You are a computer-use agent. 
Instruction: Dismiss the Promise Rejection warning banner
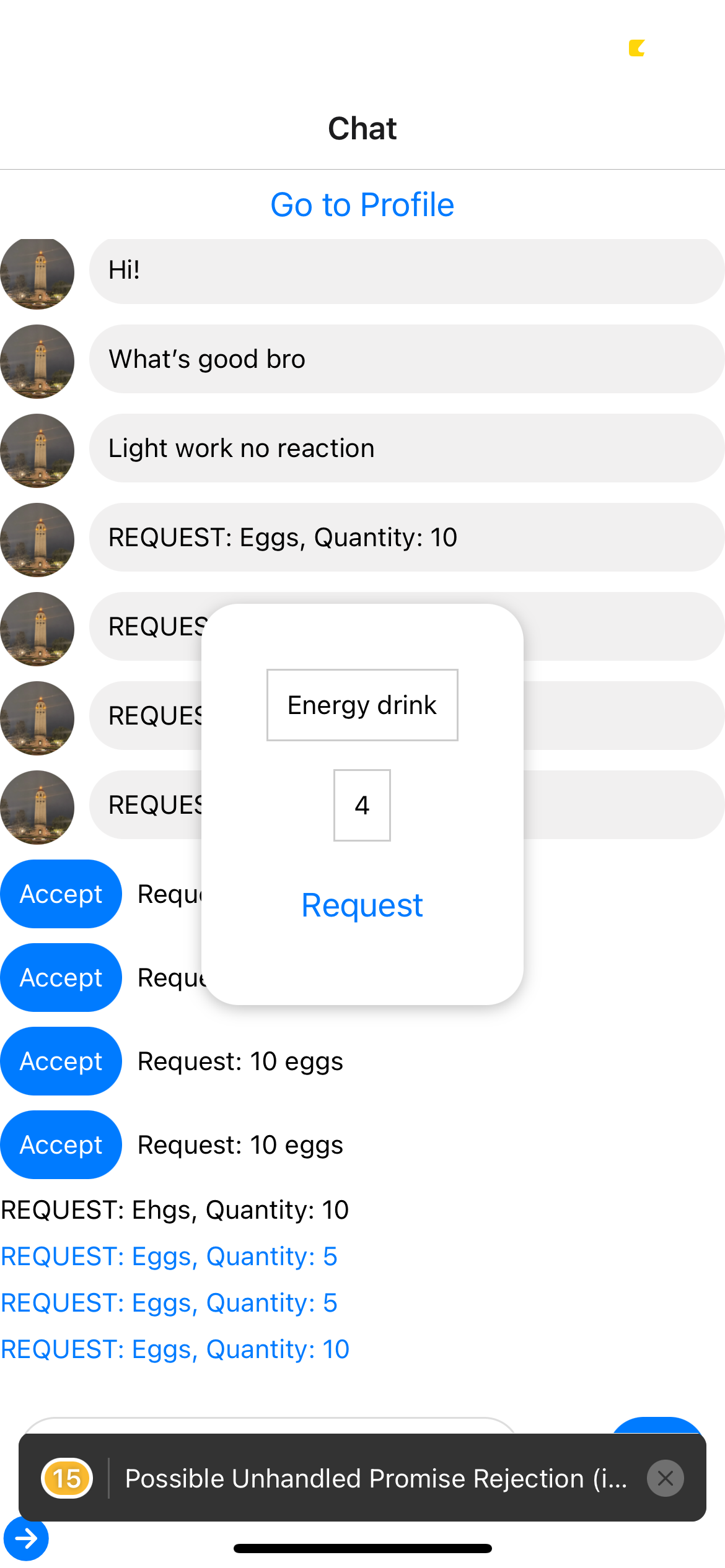point(665,1478)
